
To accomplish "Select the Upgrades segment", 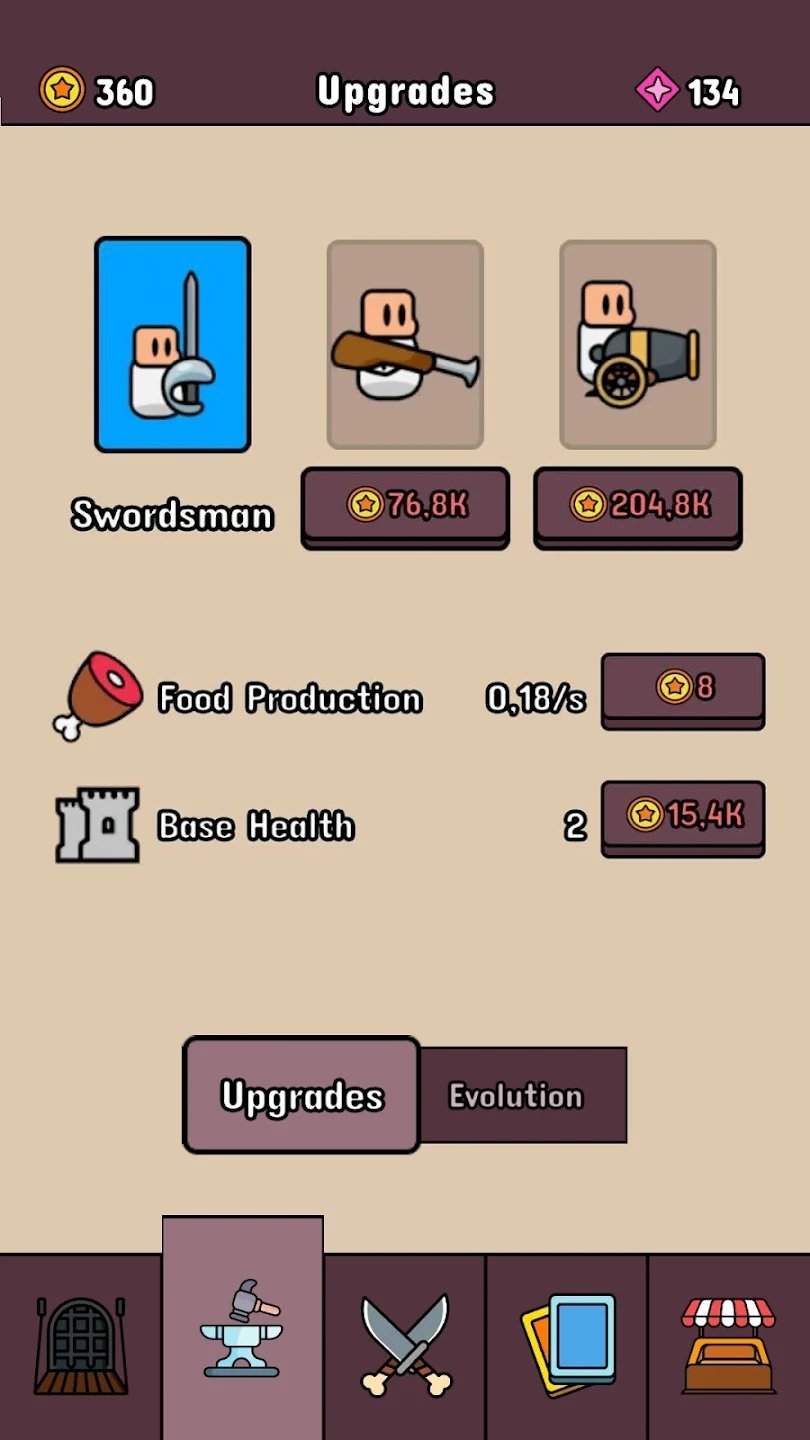I will click(302, 1095).
